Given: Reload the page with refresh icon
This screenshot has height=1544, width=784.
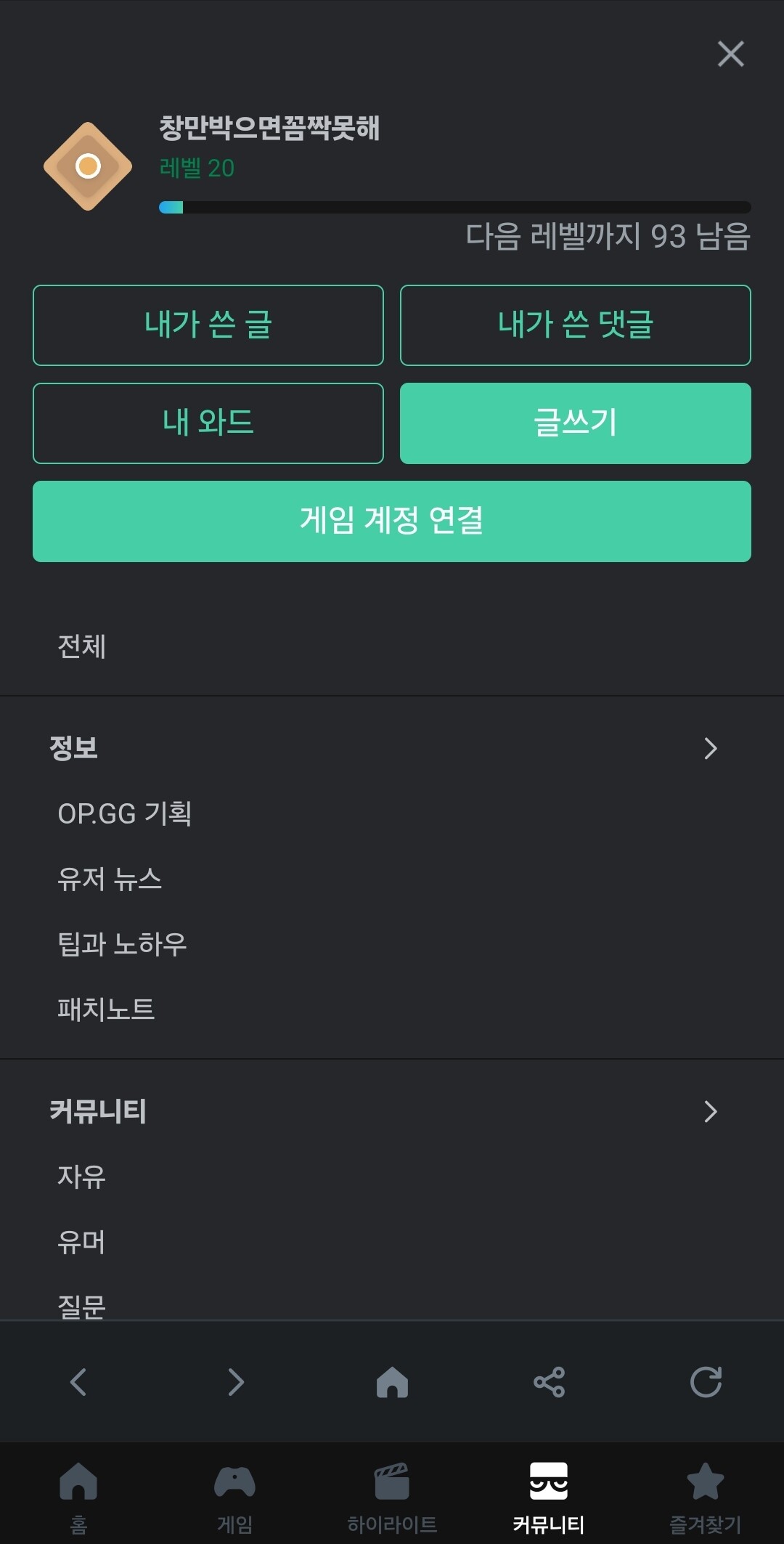Looking at the screenshot, I should [706, 1382].
